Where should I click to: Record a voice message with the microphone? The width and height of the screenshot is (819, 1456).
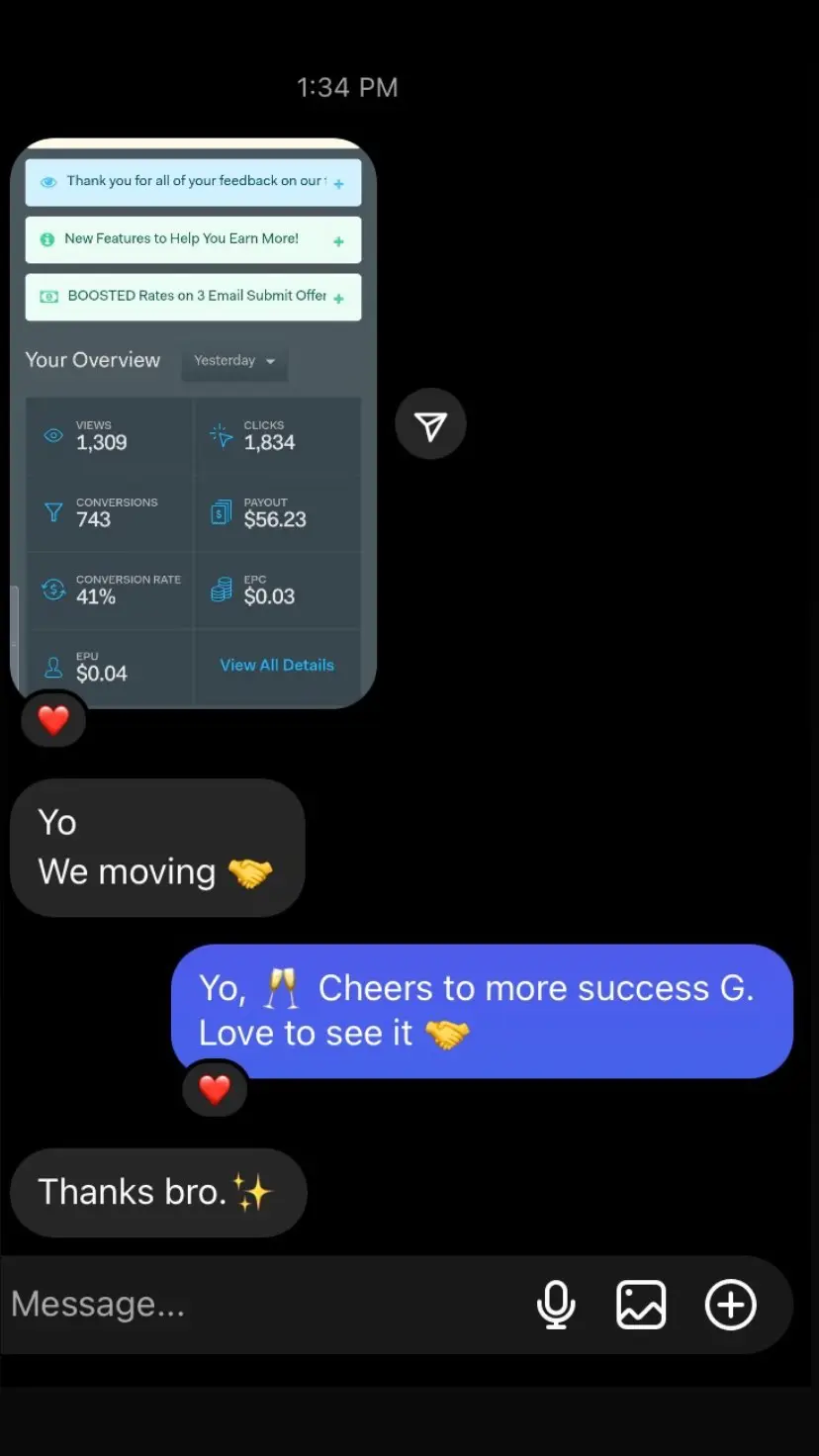[x=556, y=1305]
